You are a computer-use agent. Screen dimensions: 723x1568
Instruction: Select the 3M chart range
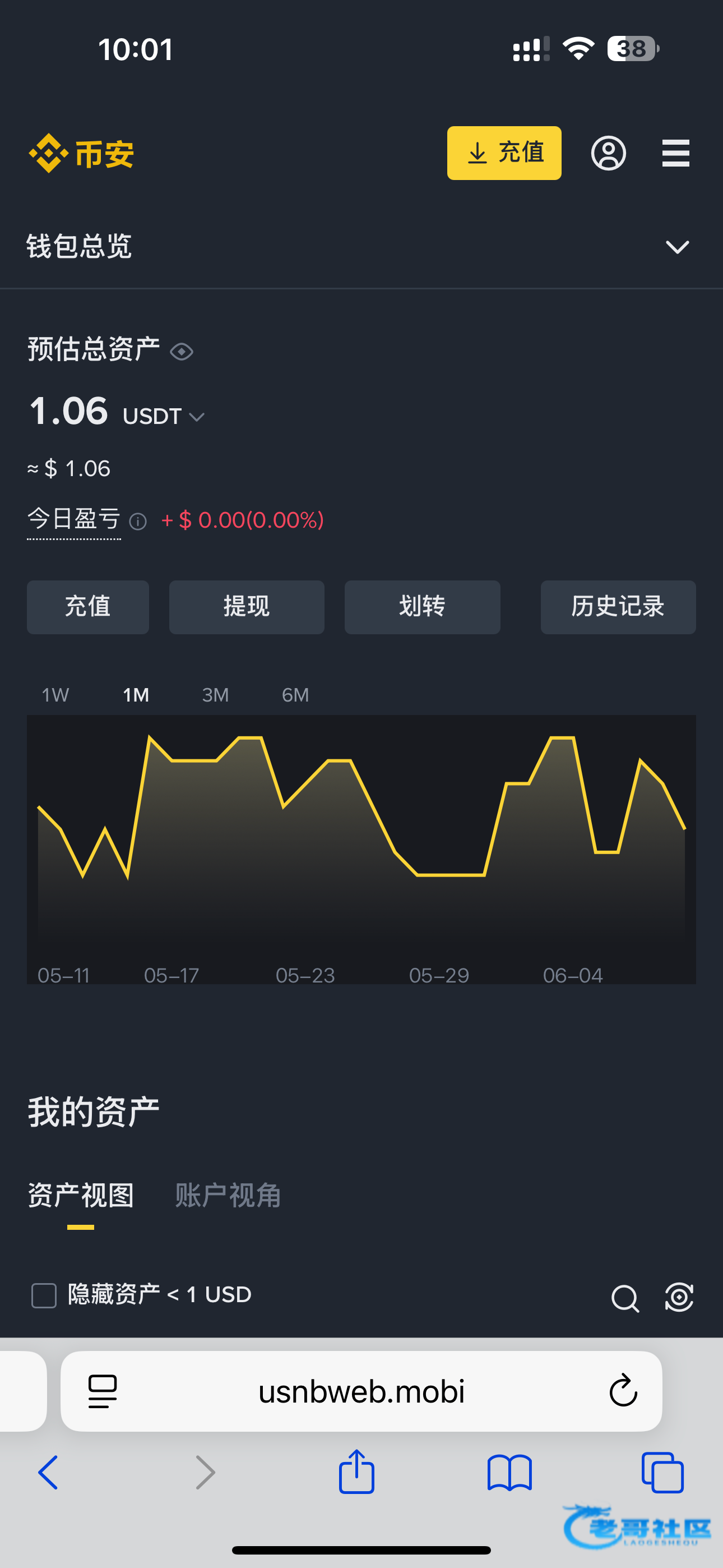[x=215, y=694]
